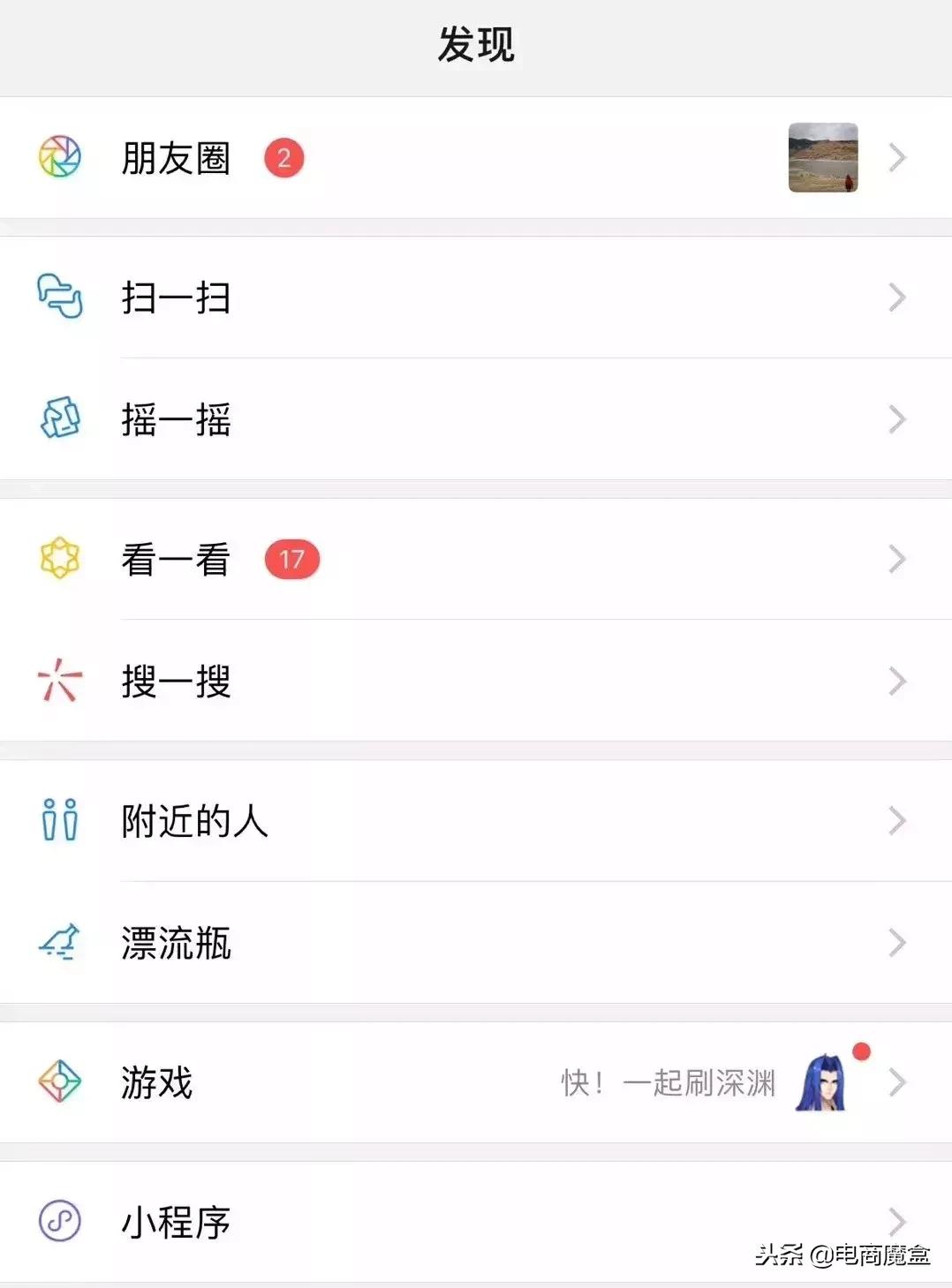
Task: Click the 17 unread badge on 看一看
Action: (293, 557)
